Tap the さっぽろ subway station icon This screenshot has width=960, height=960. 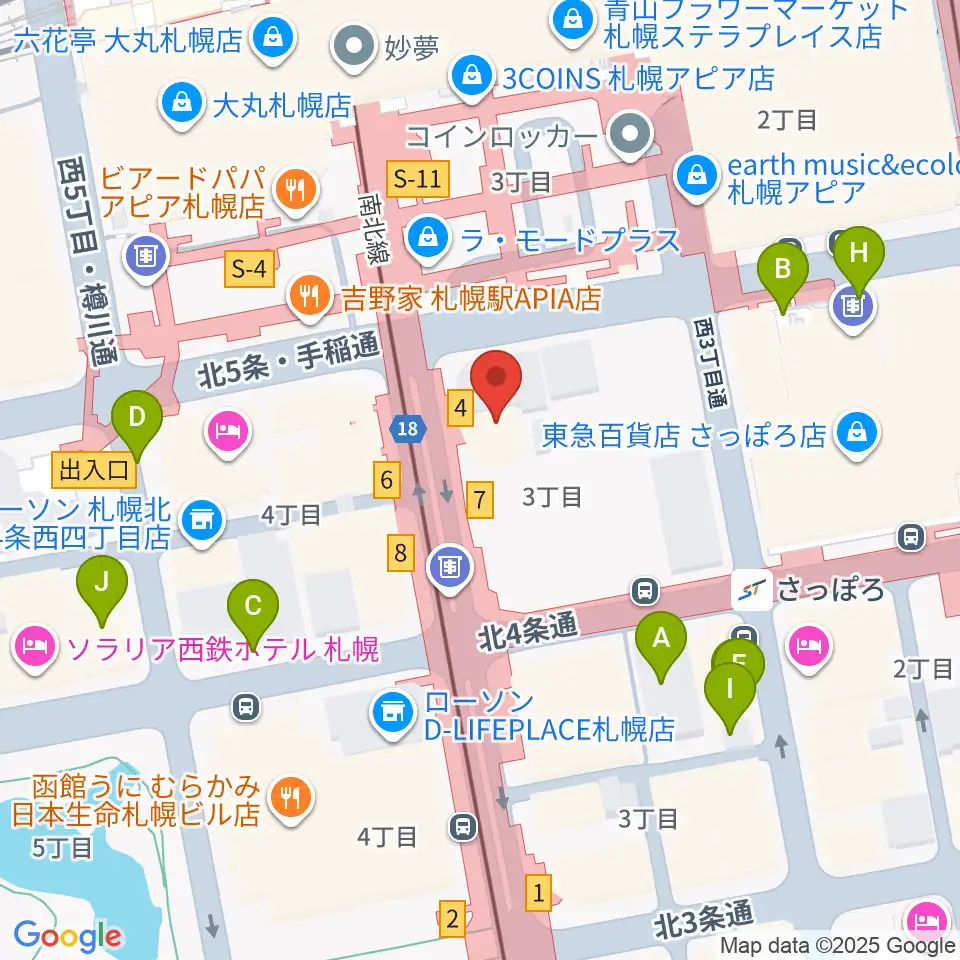tap(752, 590)
